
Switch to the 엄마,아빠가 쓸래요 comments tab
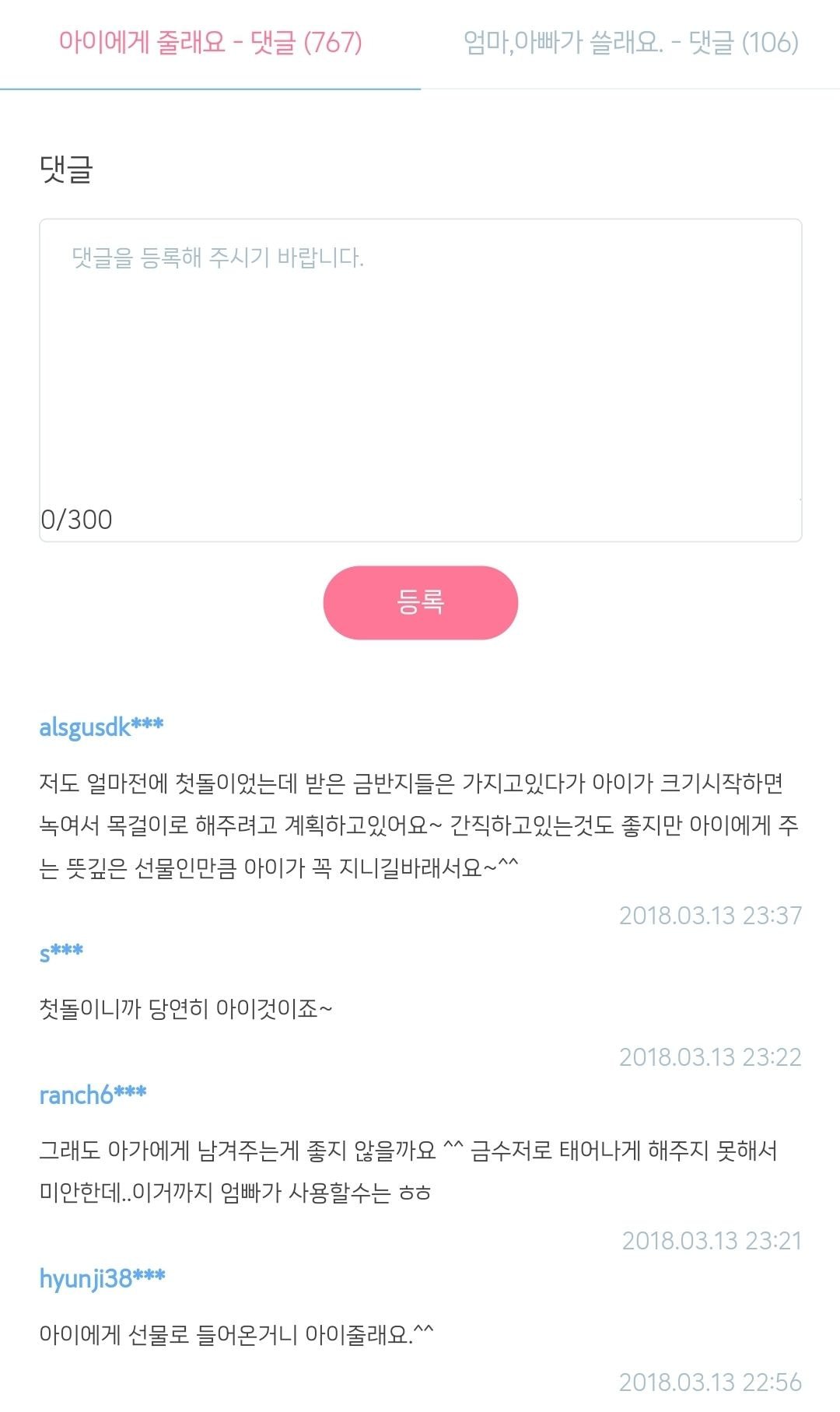(x=631, y=42)
